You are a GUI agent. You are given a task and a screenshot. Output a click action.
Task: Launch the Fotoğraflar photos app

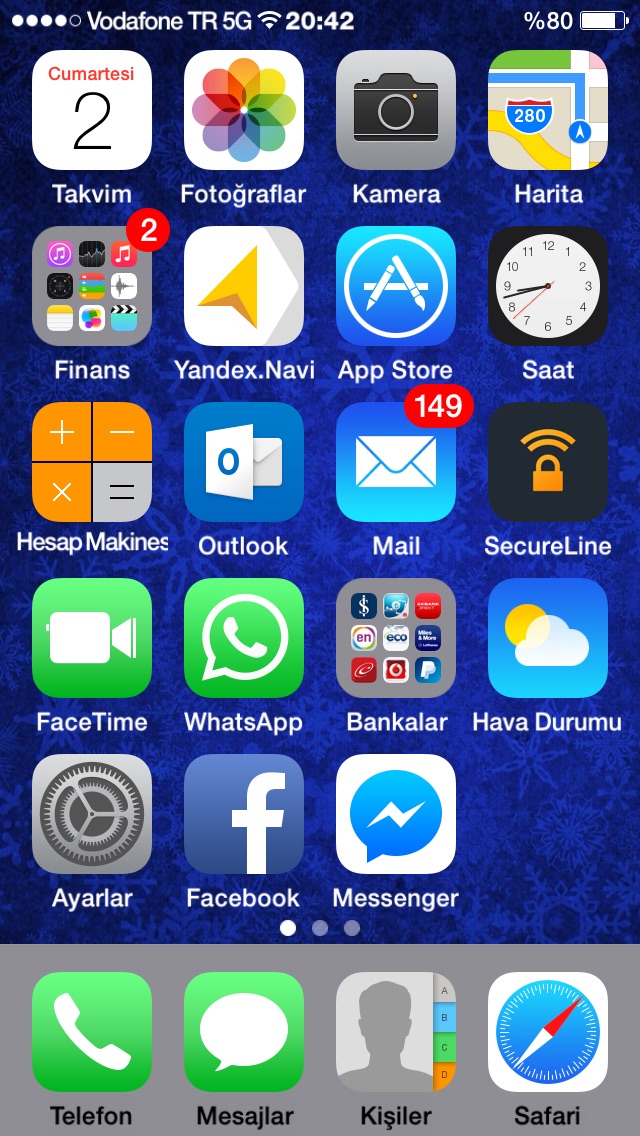click(244, 110)
